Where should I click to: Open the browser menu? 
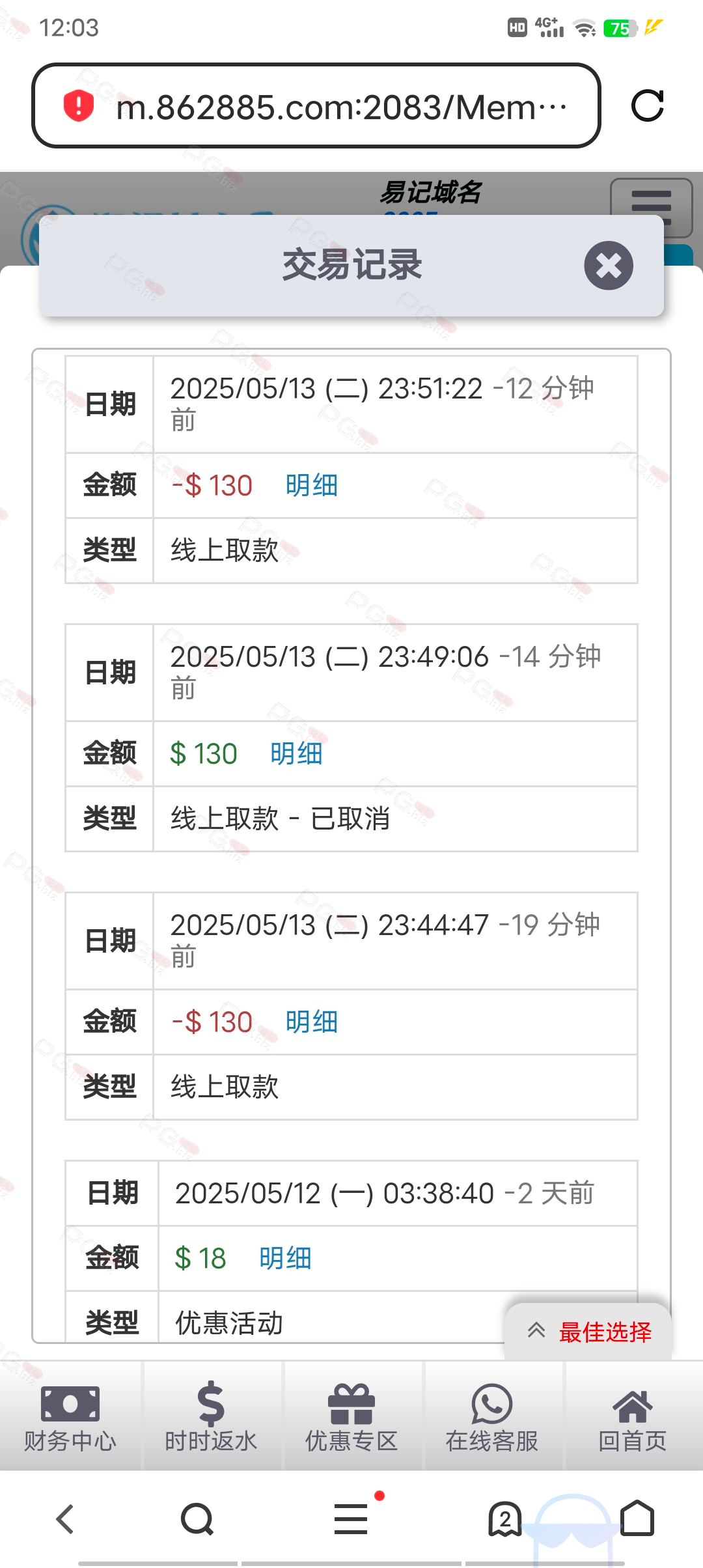tap(351, 1519)
